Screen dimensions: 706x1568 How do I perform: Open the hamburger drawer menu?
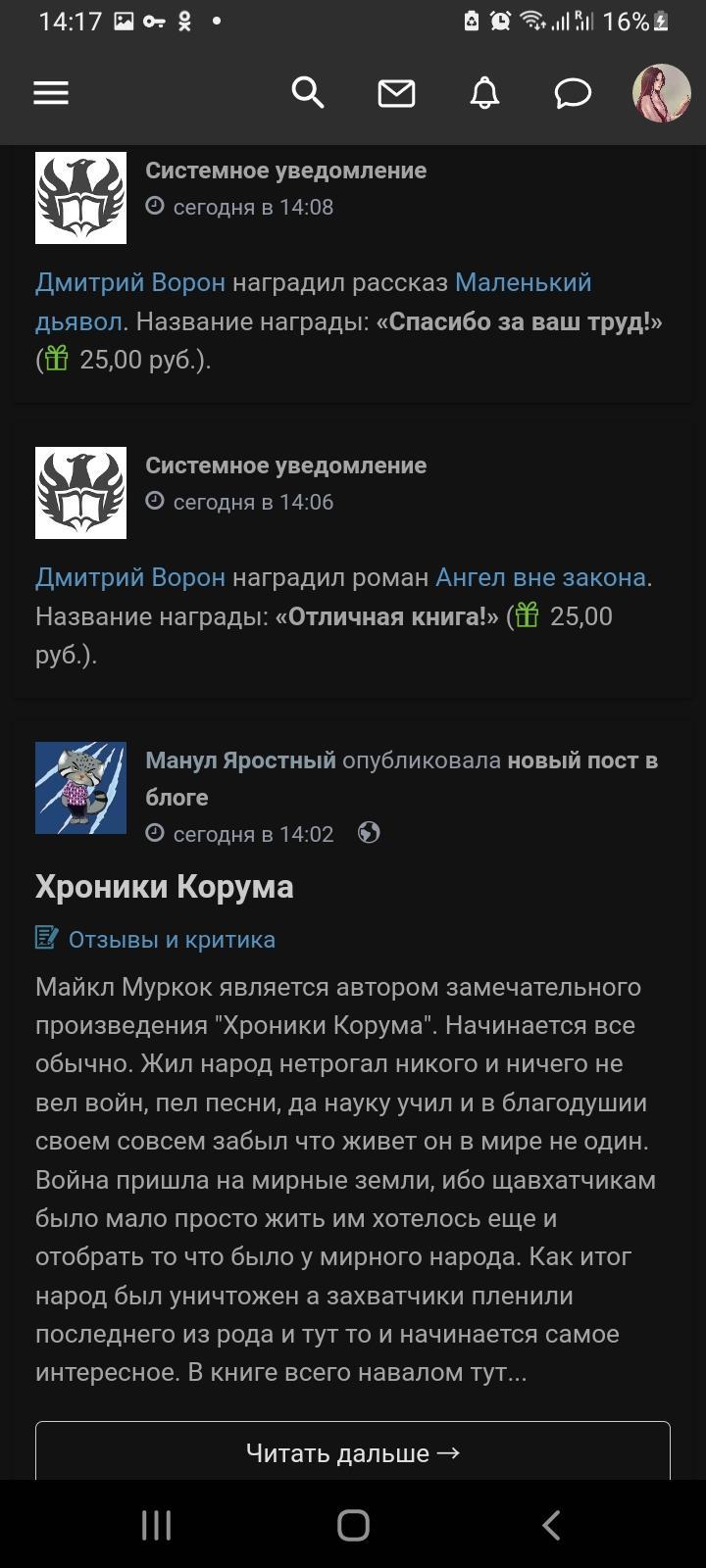click(51, 93)
